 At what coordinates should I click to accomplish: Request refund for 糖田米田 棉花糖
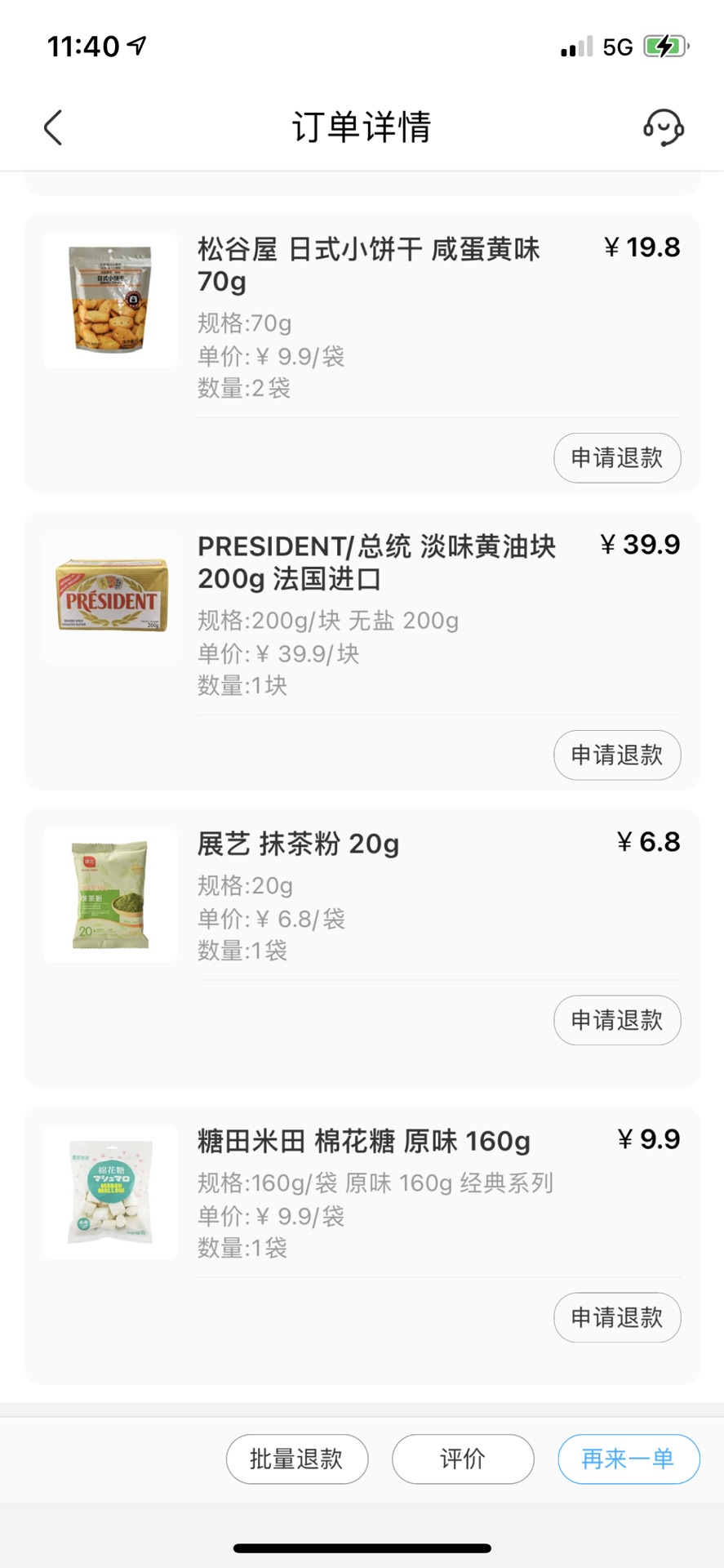[x=617, y=1317]
